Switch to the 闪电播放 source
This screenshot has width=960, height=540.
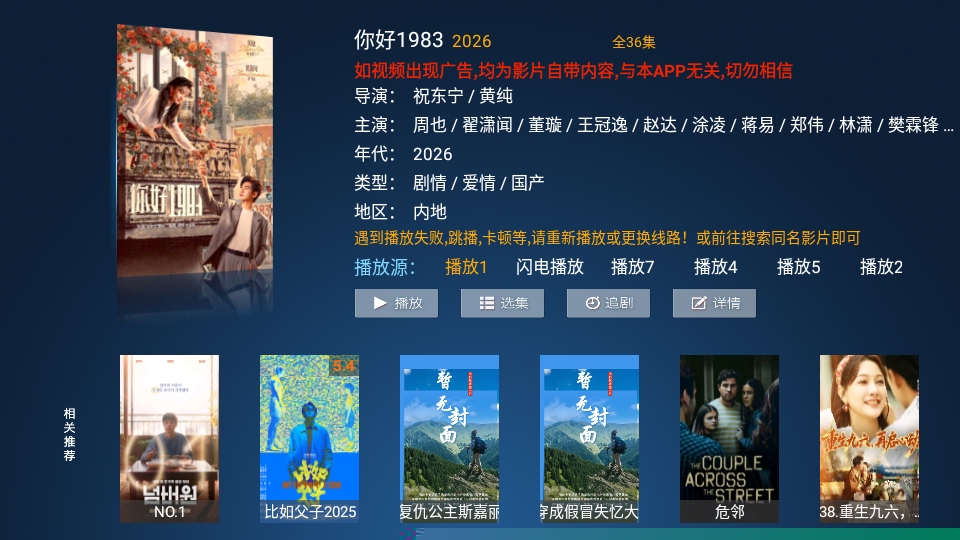549,267
